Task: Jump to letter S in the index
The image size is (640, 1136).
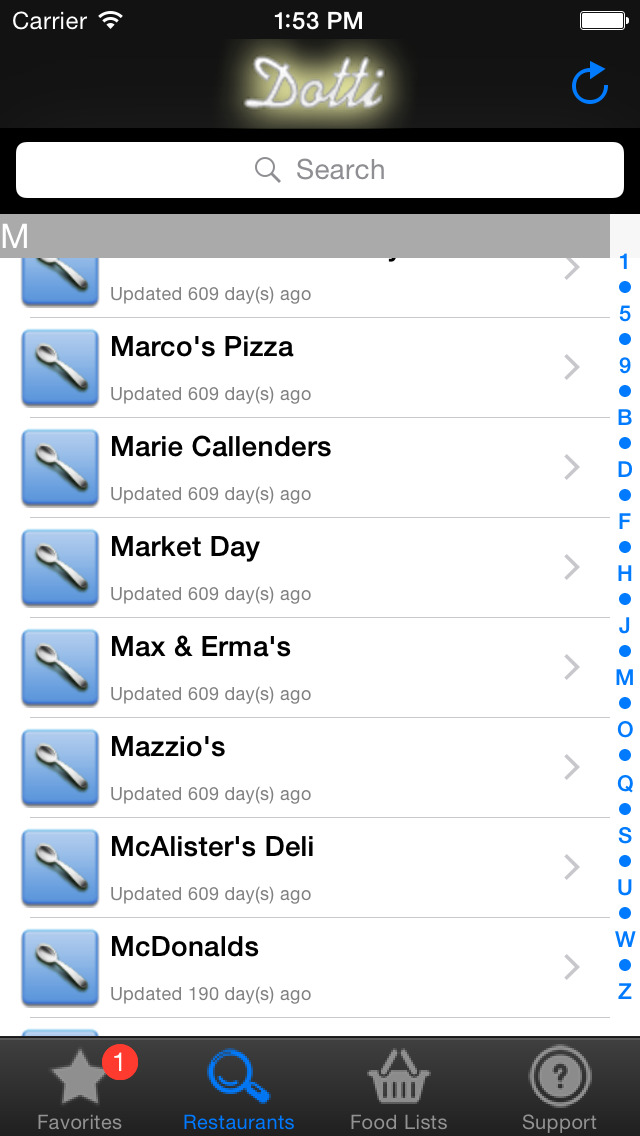Action: (x=625, y=835)
